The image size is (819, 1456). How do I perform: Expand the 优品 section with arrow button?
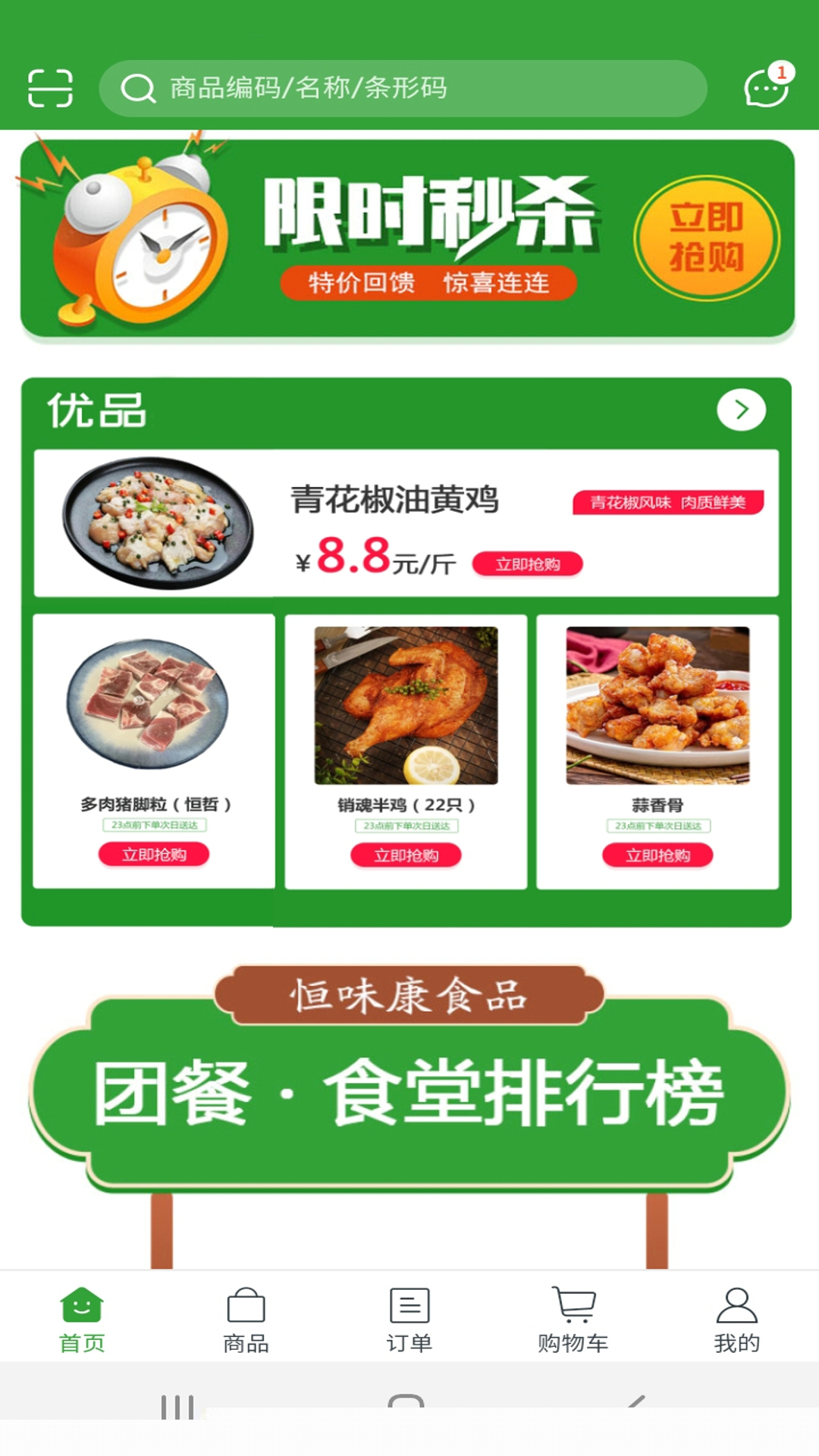click(x=741, y=409)
